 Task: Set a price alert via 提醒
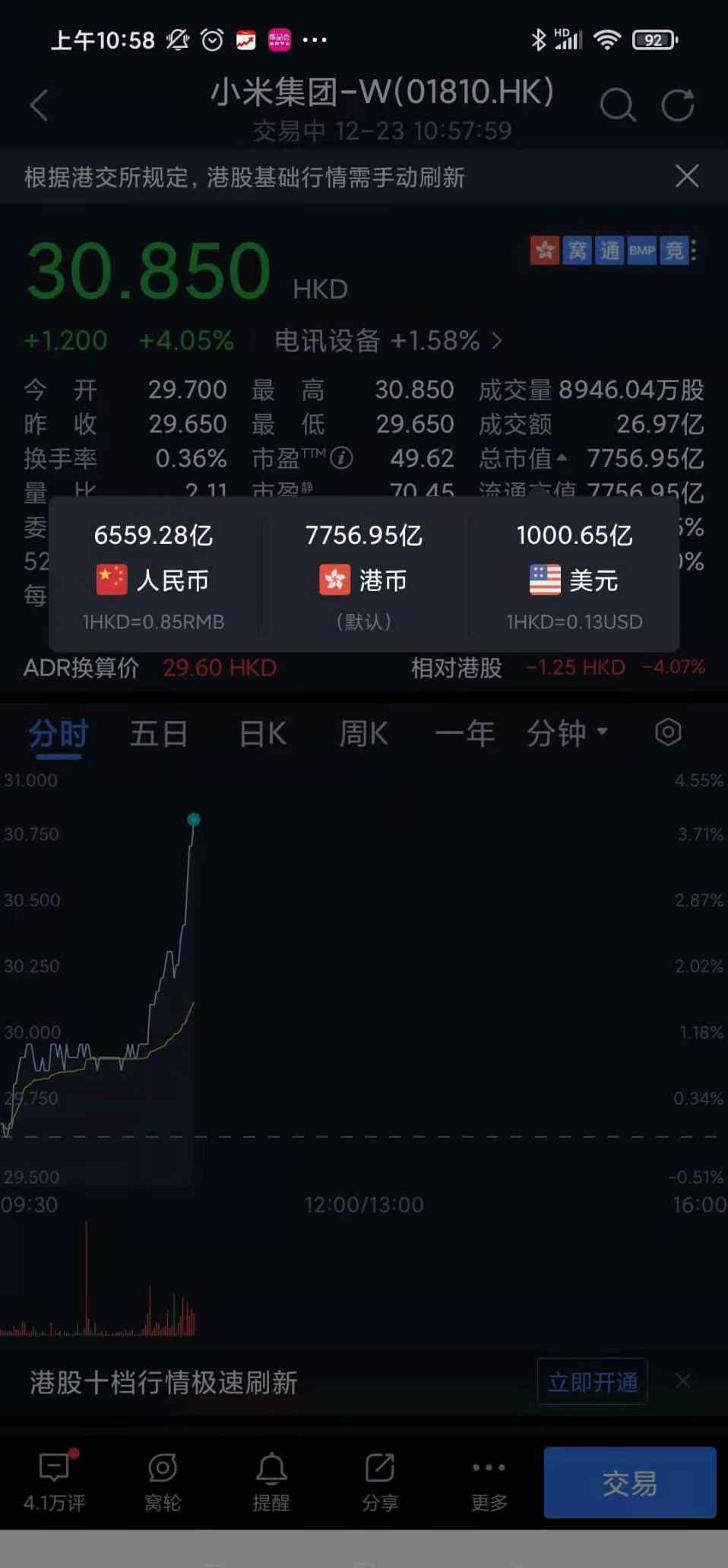click(x=271, y=1481)
